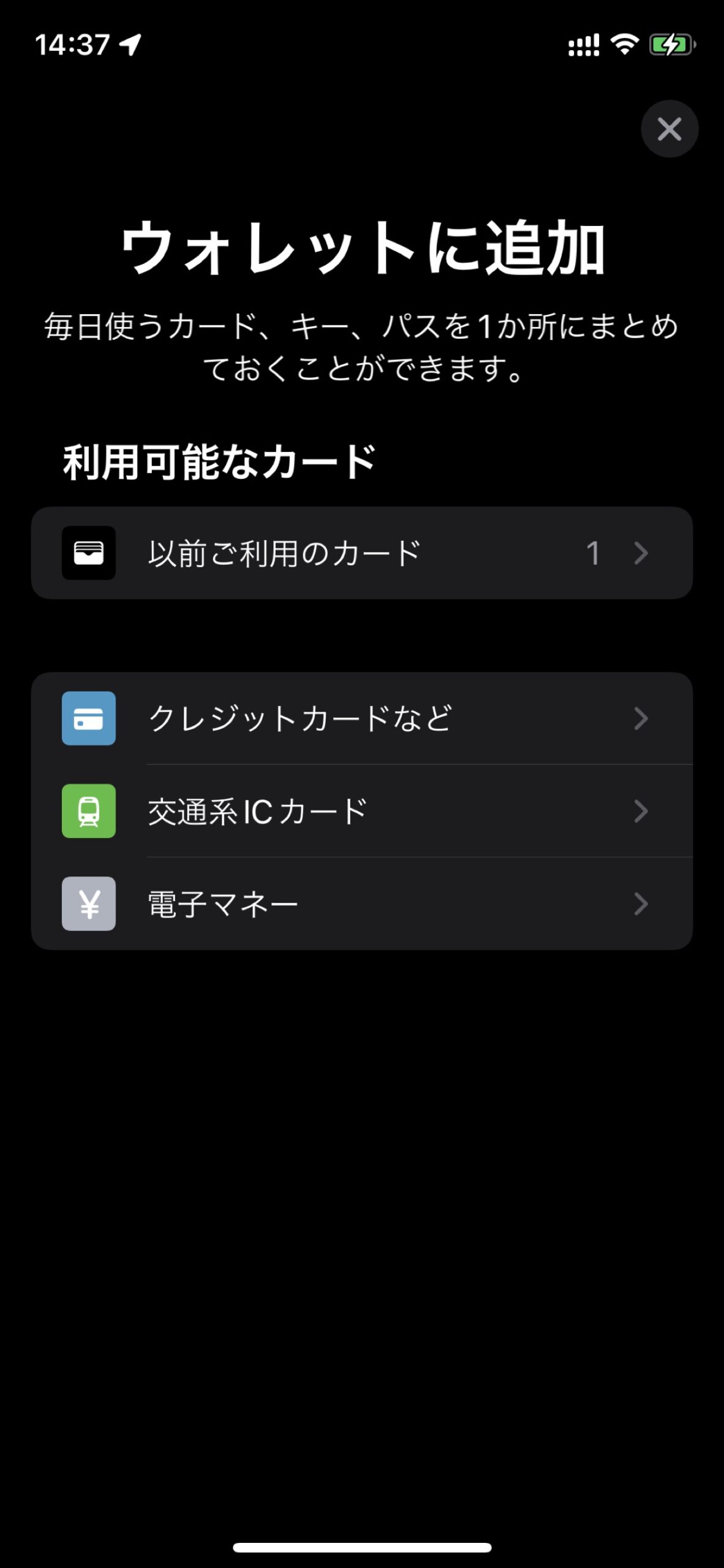Viewport: 724px width, 1568px height.
Task: Close the Add to Wallet sheet
Action: (x=669, y=129)
